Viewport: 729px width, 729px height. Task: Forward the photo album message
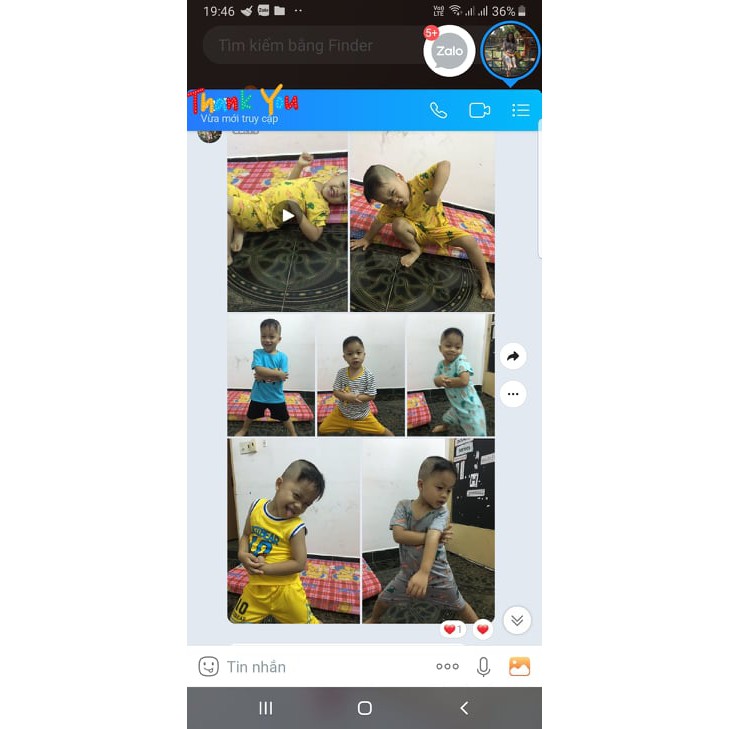[x=513, y=356]
